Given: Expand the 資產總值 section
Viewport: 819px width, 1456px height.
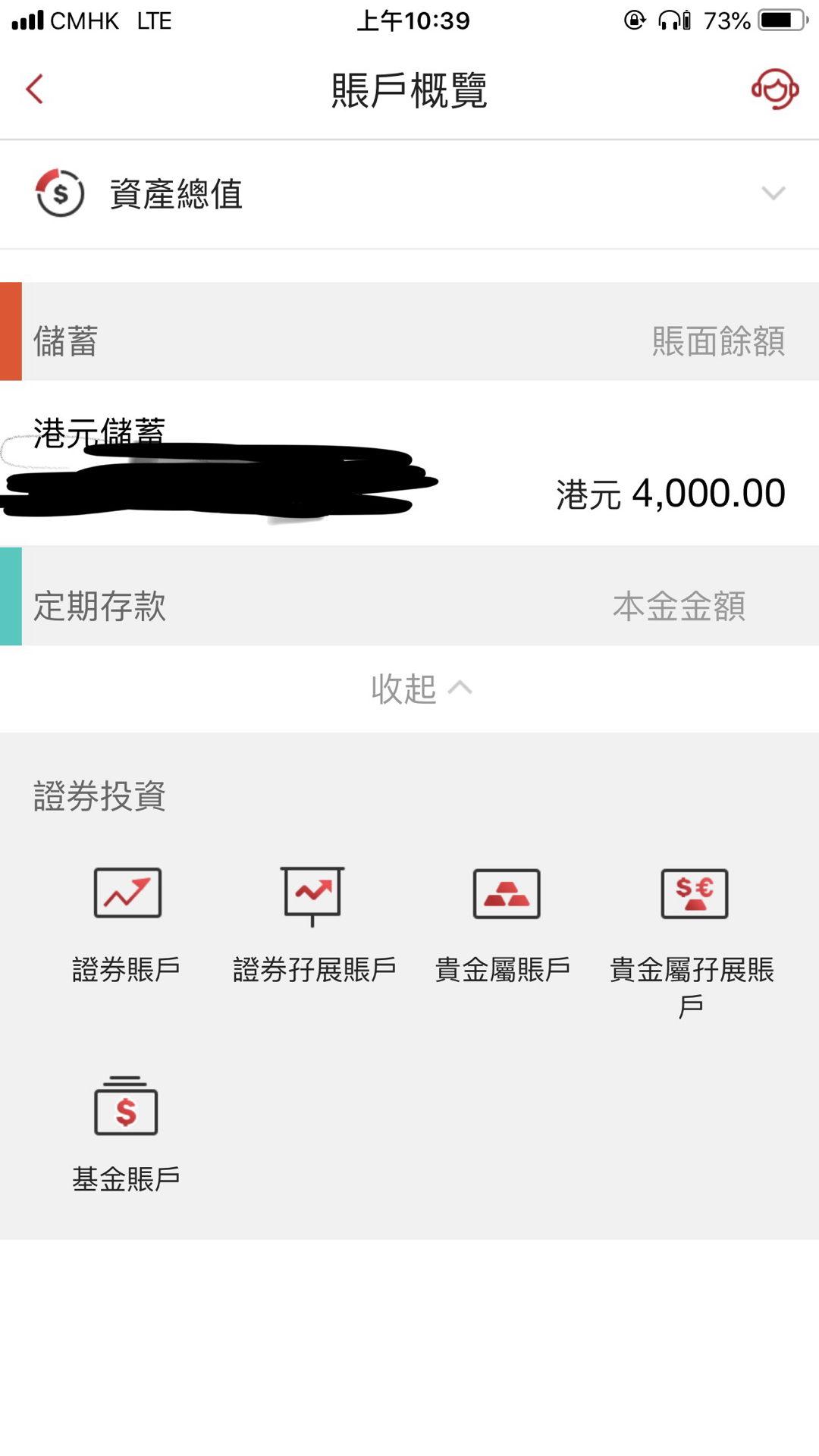Looking at the screenshot, I should 409,194.
